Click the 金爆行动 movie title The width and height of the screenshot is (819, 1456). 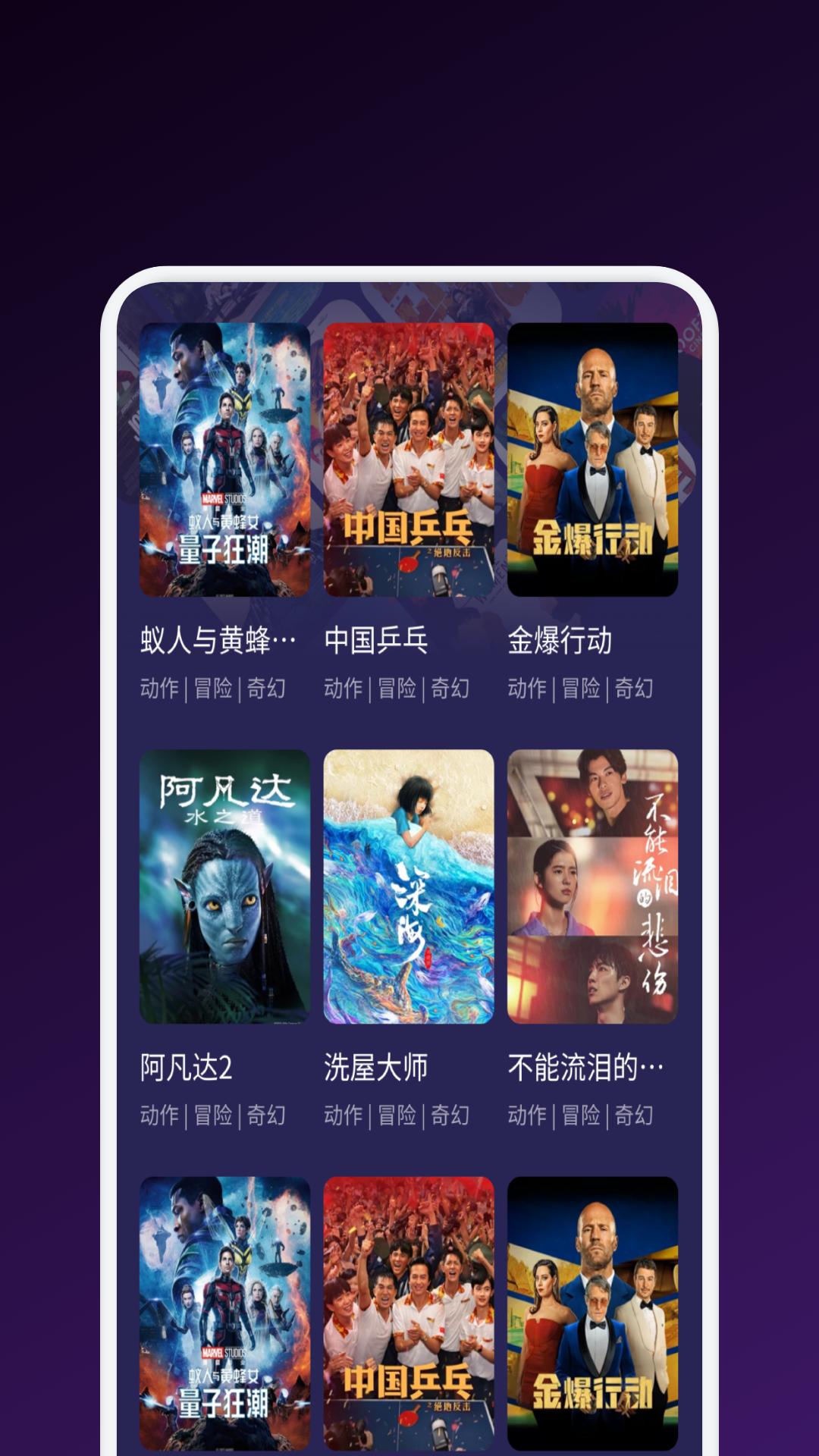562,641
